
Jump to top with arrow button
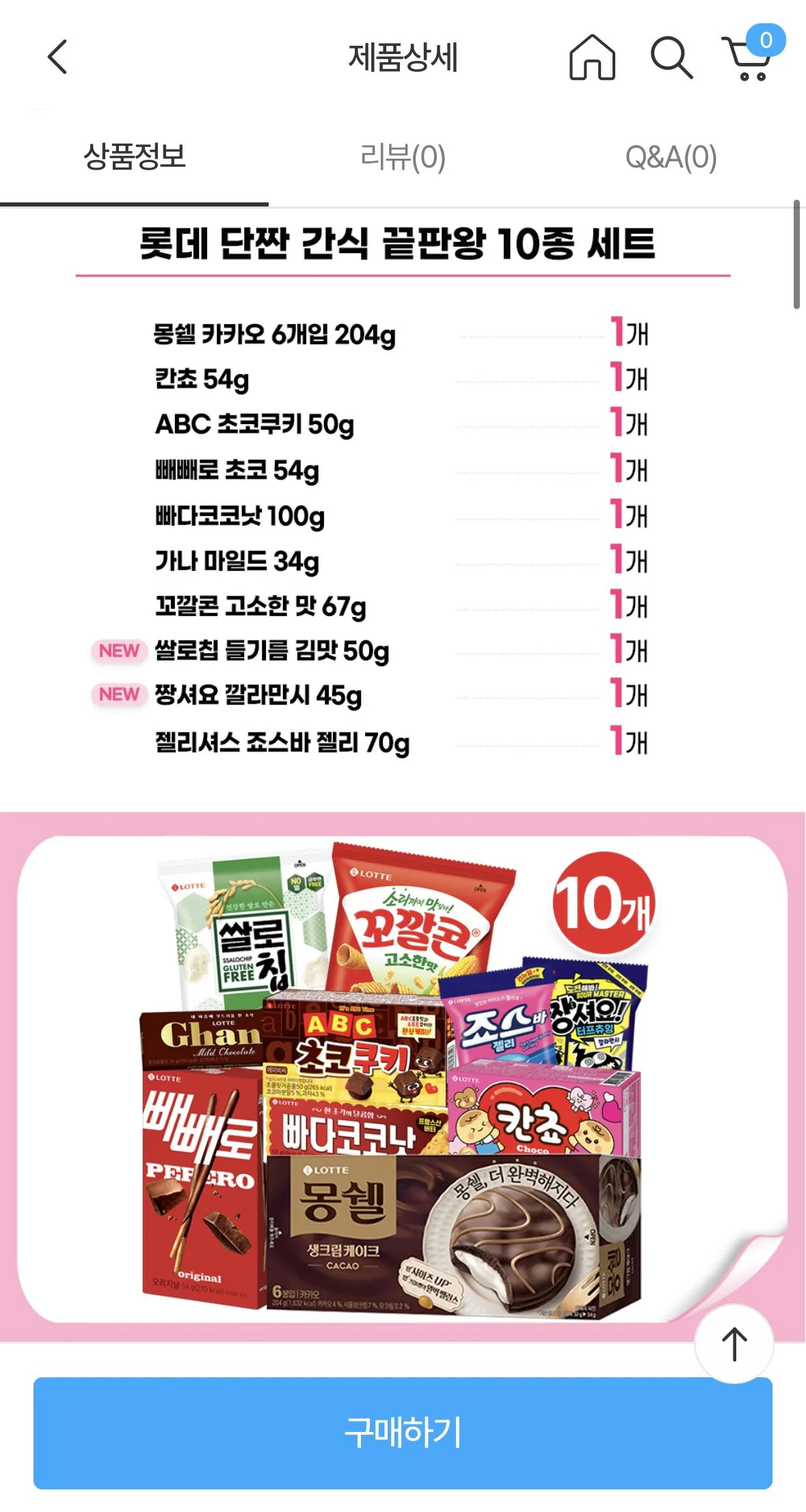pyautogui.click(x=734, y=1344)
